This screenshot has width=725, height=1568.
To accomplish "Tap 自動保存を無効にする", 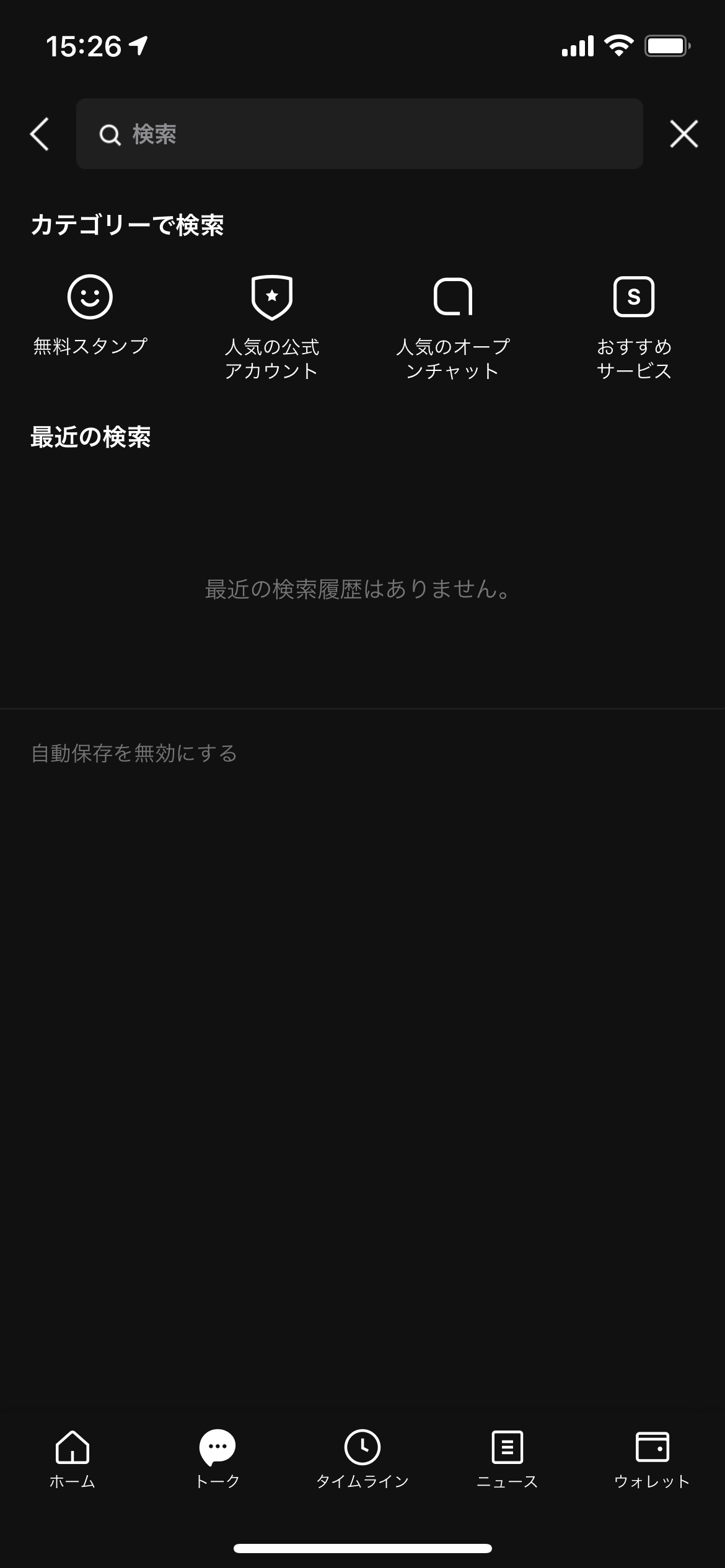I will [x=134, y=753].
